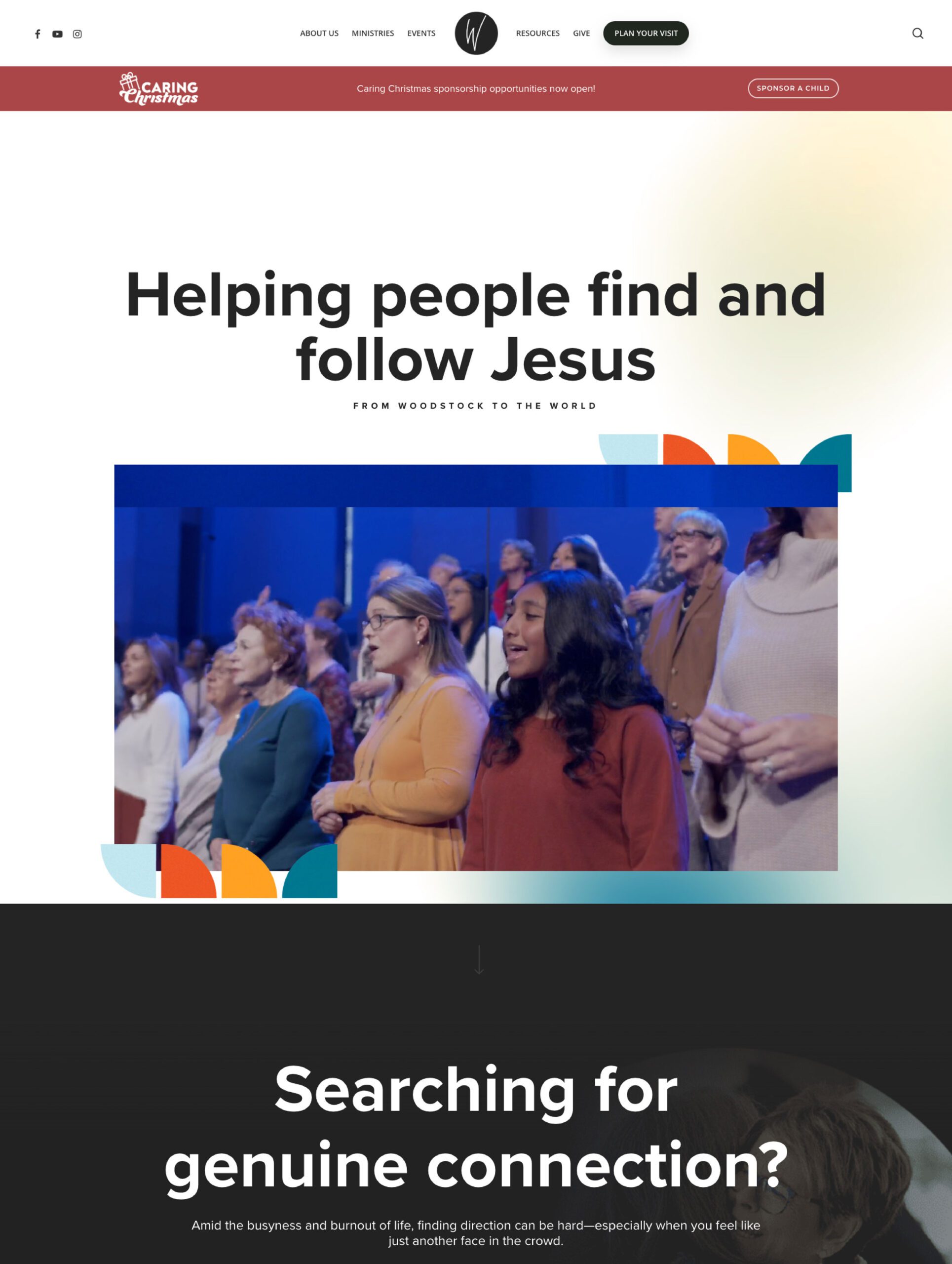Visit the YouTube channel
Screen dimensions: 952x1264
click(x=57, y=34)
